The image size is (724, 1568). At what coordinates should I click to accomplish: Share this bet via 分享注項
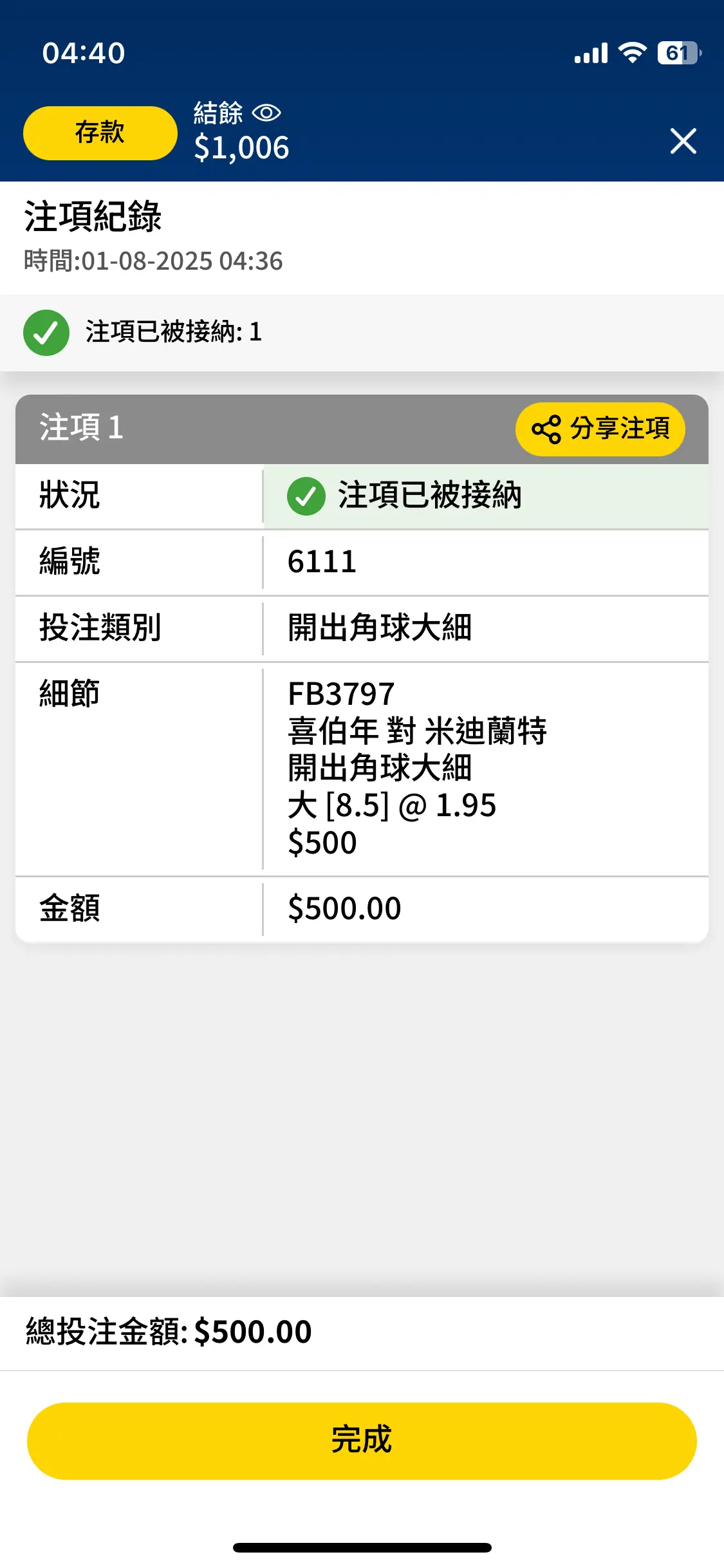[x=600, y=429]
